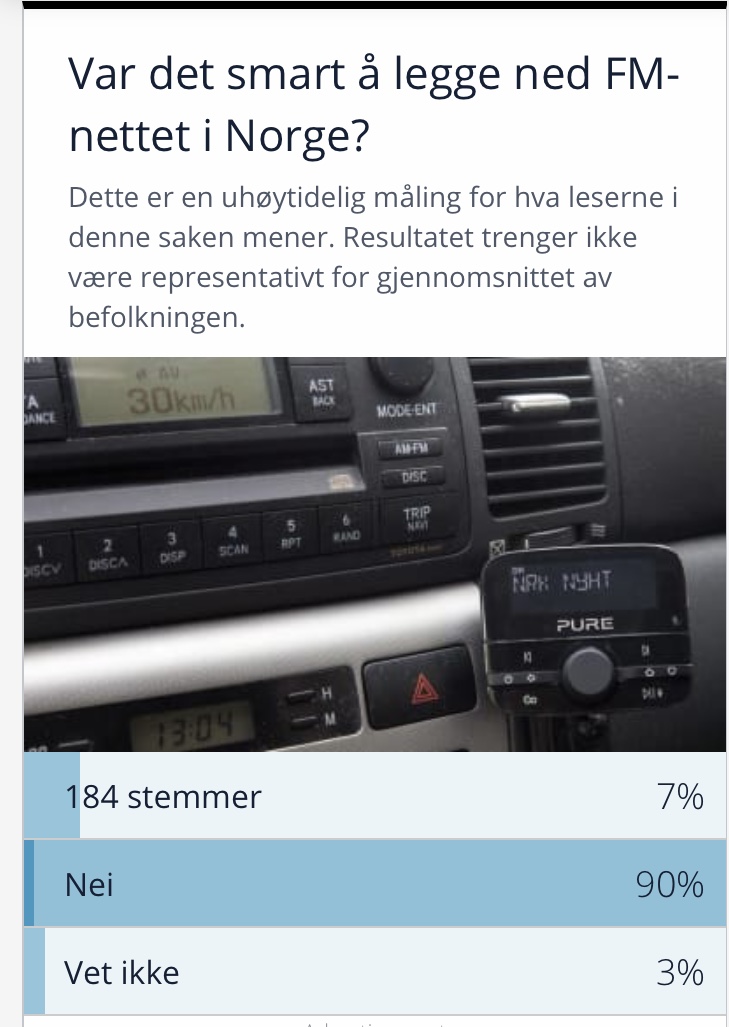The image size is (729, 1027).
Task: Tap the poll row showing 184 stemmer
Action: click(x=375, y=797)
